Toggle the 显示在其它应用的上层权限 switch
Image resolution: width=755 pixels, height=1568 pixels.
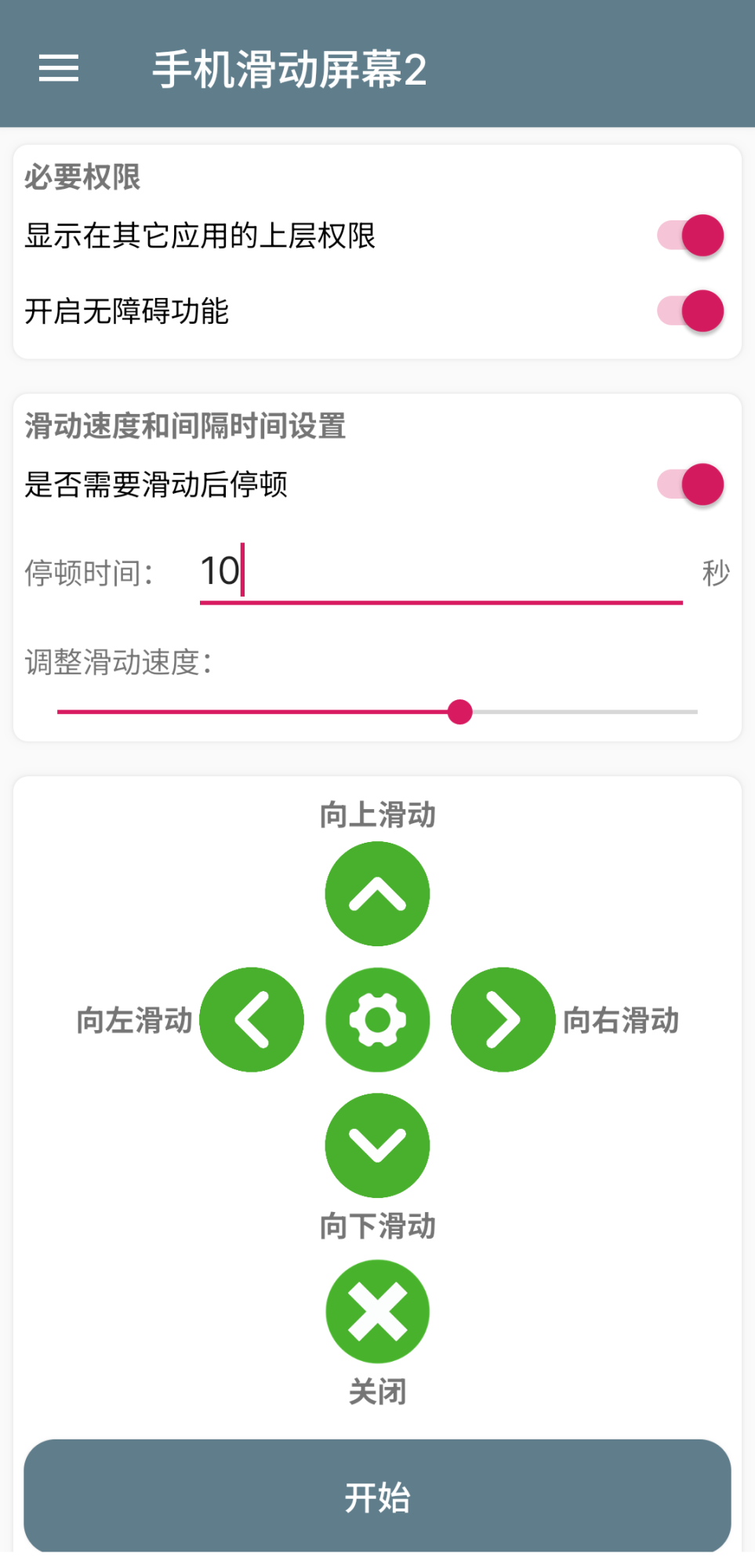[x=690, y=235]
